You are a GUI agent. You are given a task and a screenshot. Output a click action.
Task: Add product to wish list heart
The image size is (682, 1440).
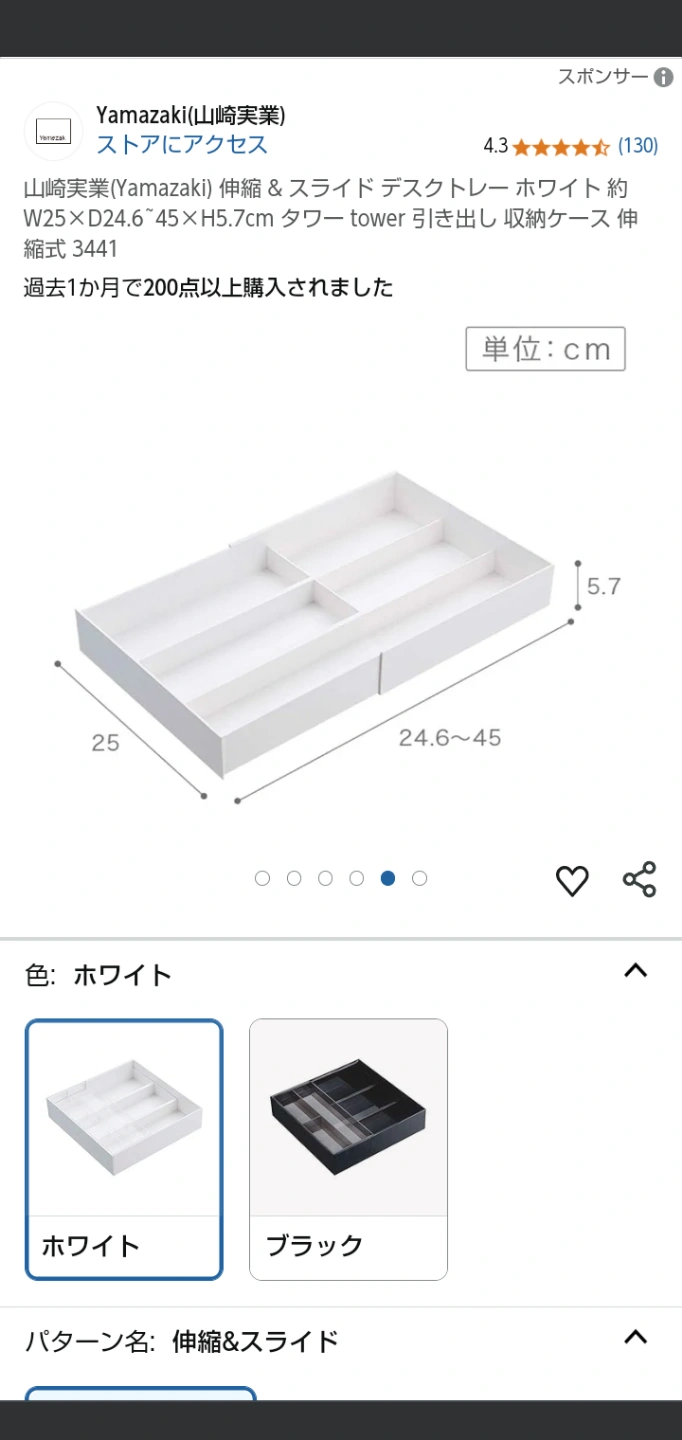572,880
